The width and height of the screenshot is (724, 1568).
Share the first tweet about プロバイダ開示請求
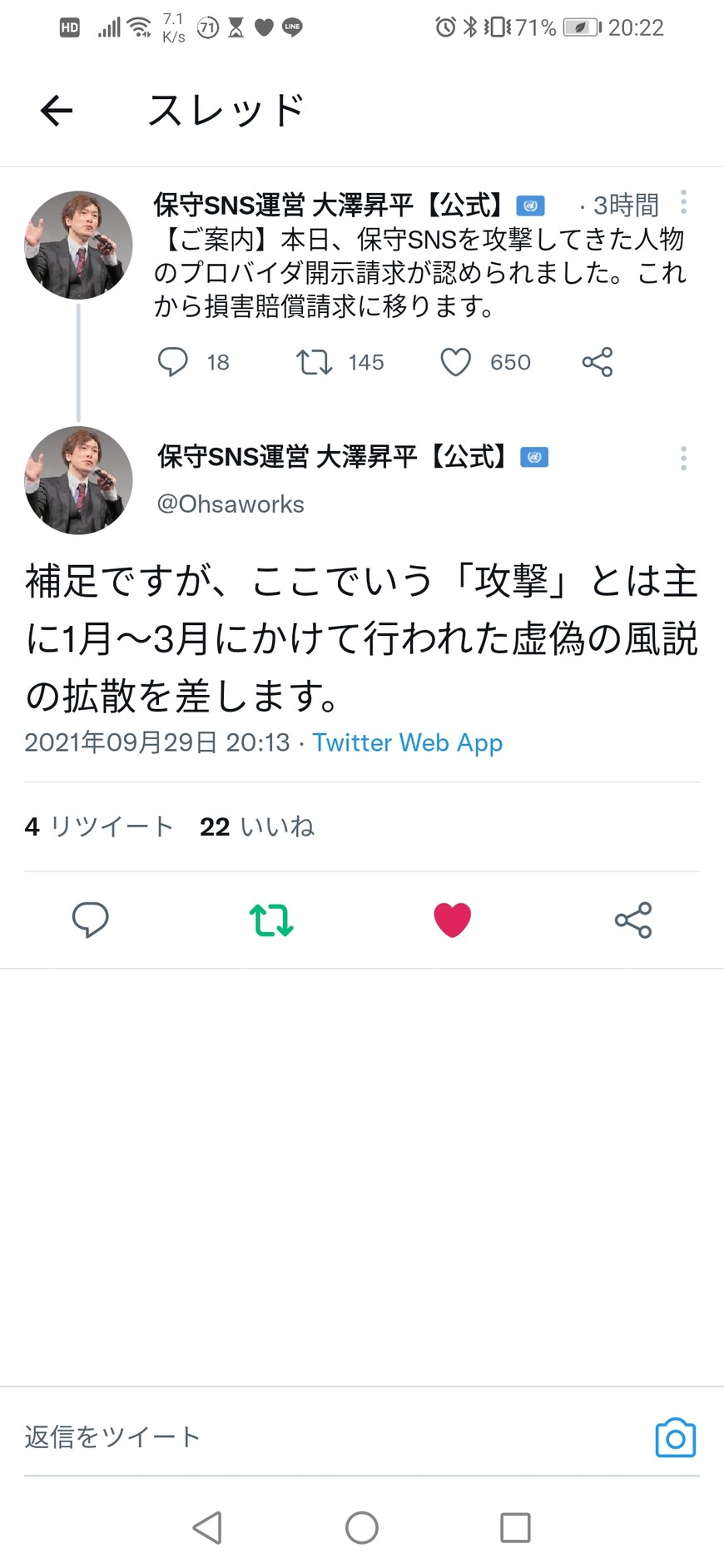click(598, 362)
